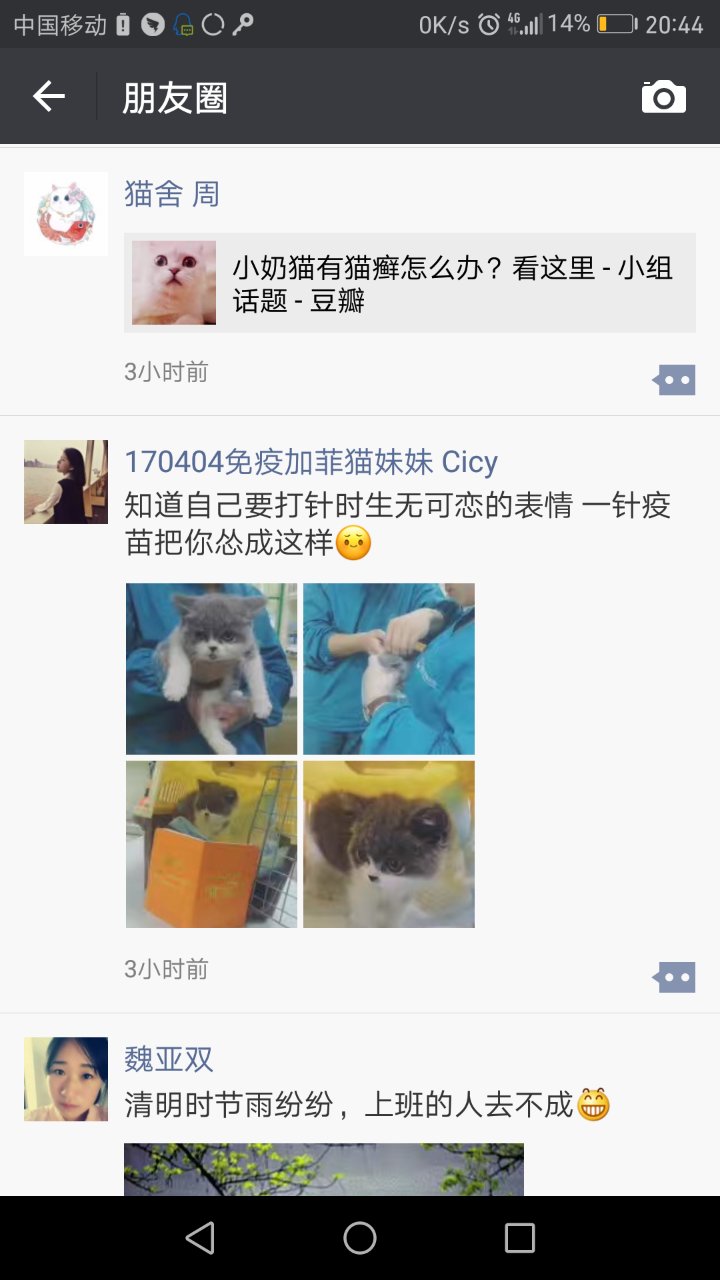This screenshot has height=1280, width=720.
Task: Open the comment menu under 猫舍 周's post
Action: pos(674,380)
